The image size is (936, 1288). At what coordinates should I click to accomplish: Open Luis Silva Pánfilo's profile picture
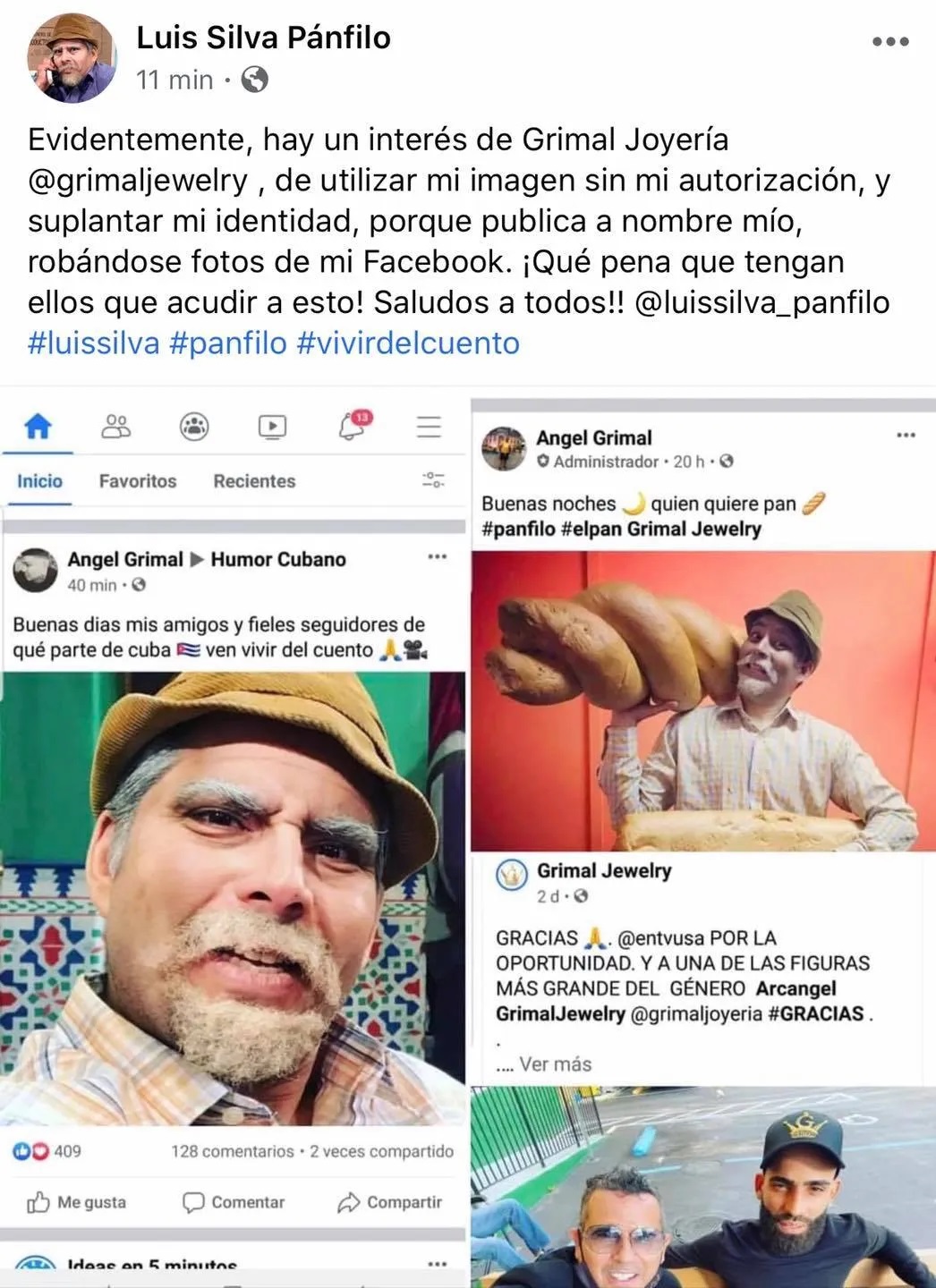coord(72,57)
